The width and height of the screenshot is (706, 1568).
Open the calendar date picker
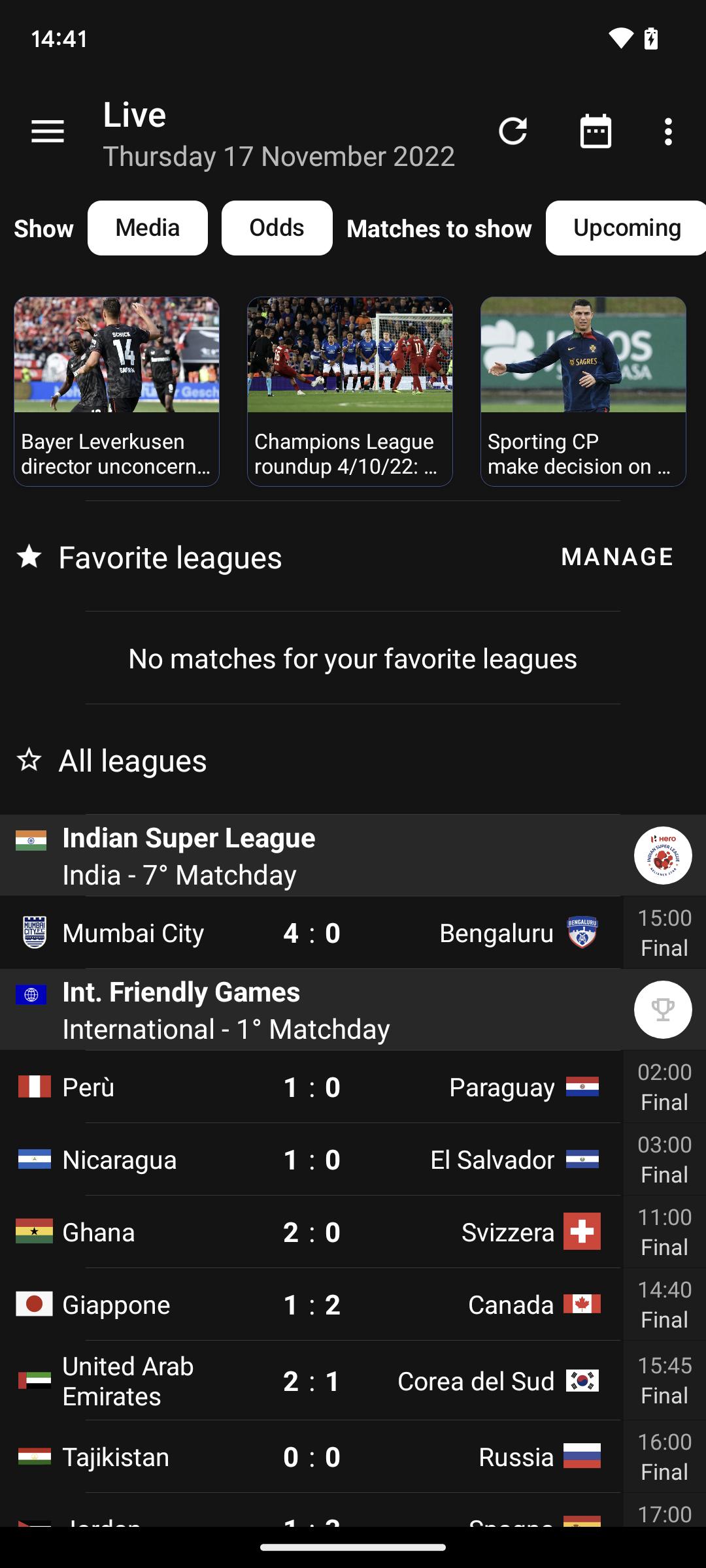596,131
